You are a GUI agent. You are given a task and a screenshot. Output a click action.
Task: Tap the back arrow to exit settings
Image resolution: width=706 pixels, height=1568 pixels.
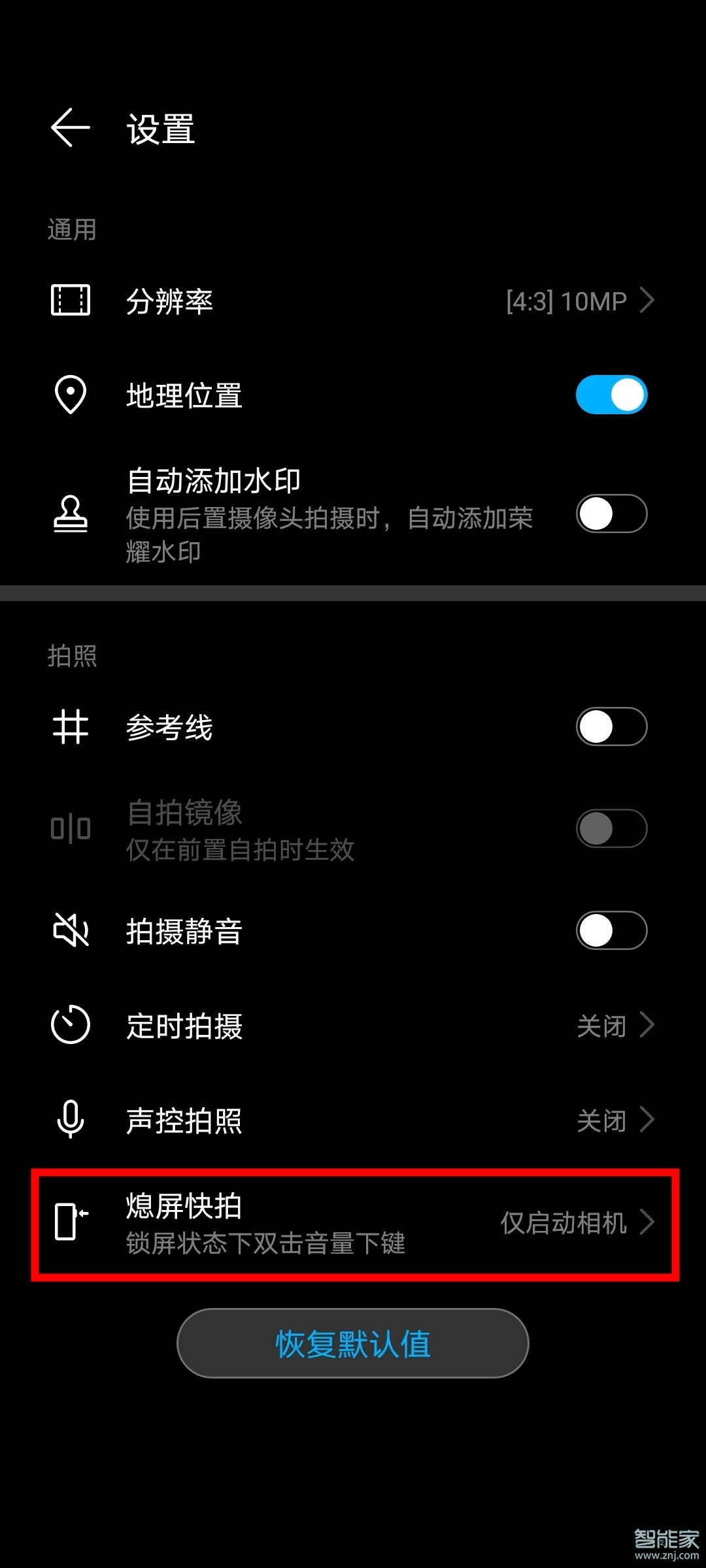click(70, 128)
